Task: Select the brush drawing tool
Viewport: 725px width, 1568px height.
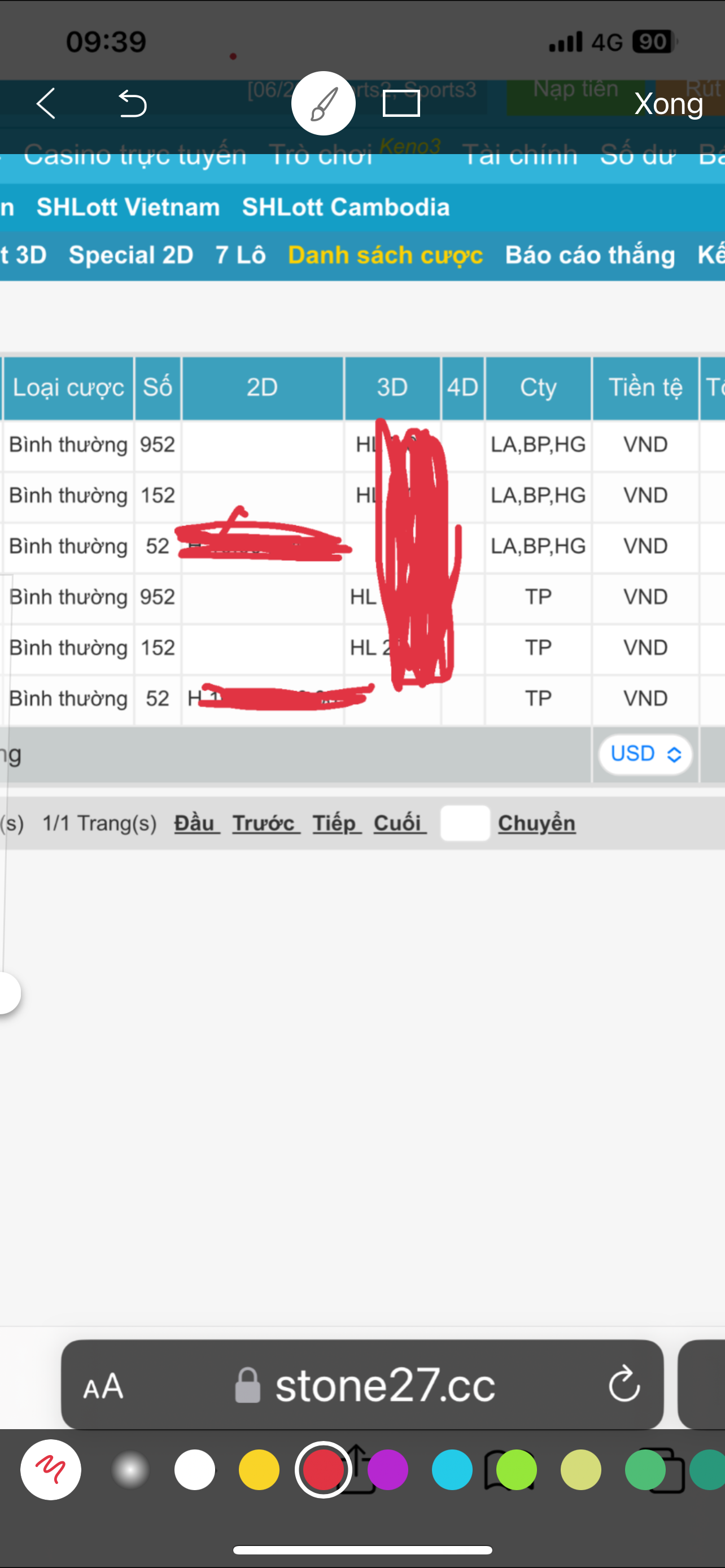Action: [x=323, y=103]
